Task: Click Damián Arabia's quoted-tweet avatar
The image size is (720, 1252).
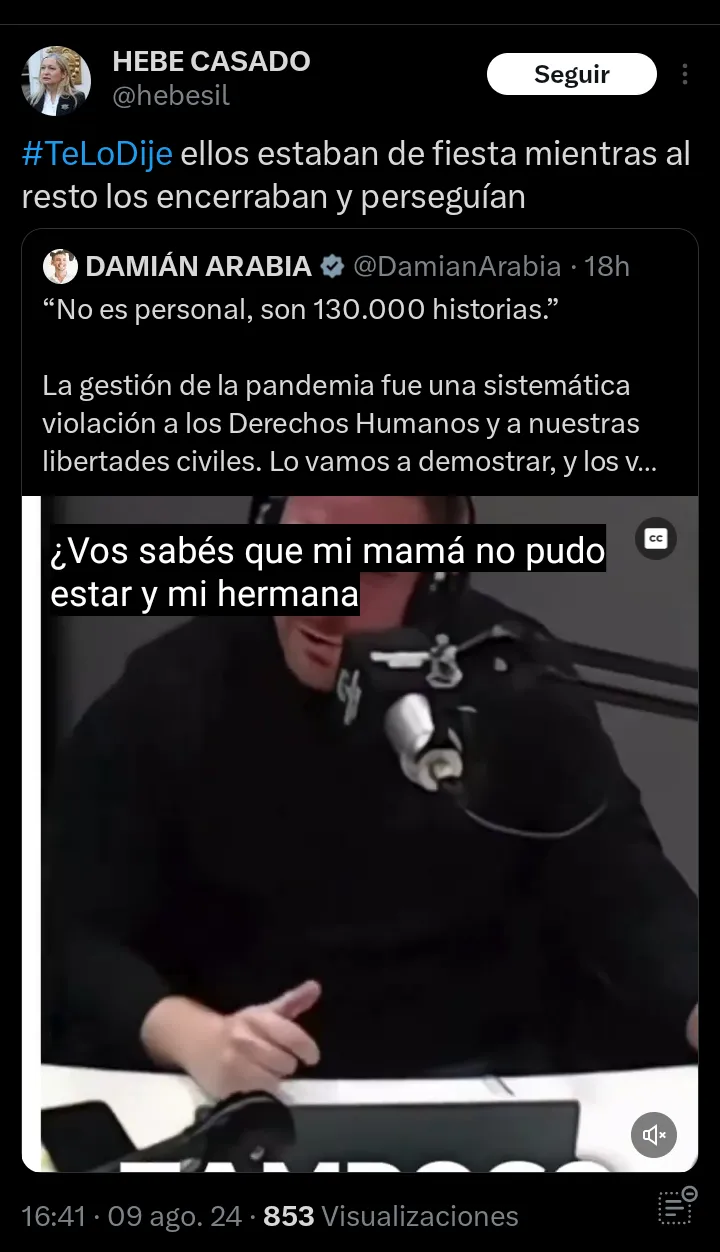Action: 60,266
